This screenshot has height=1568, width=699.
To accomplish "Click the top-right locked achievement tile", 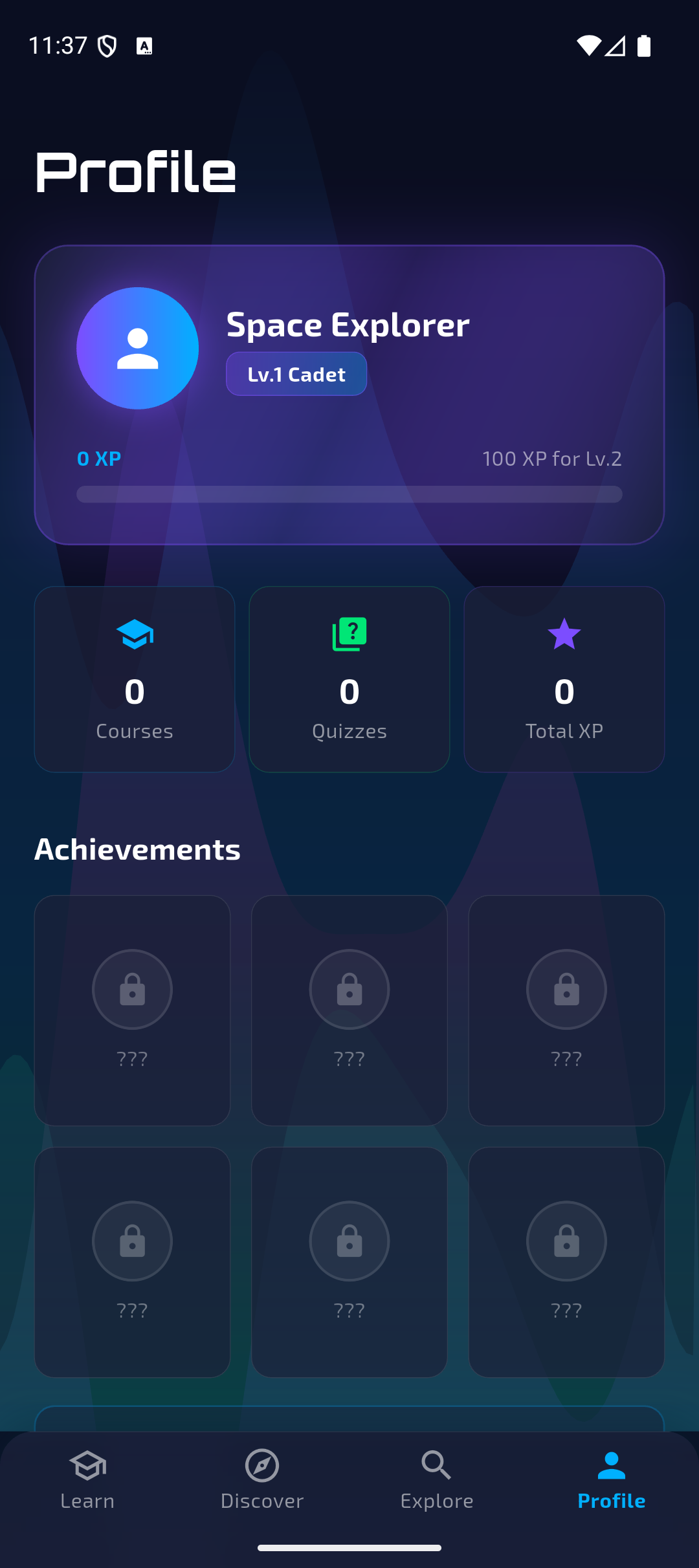I will (x=566, y=1009).
